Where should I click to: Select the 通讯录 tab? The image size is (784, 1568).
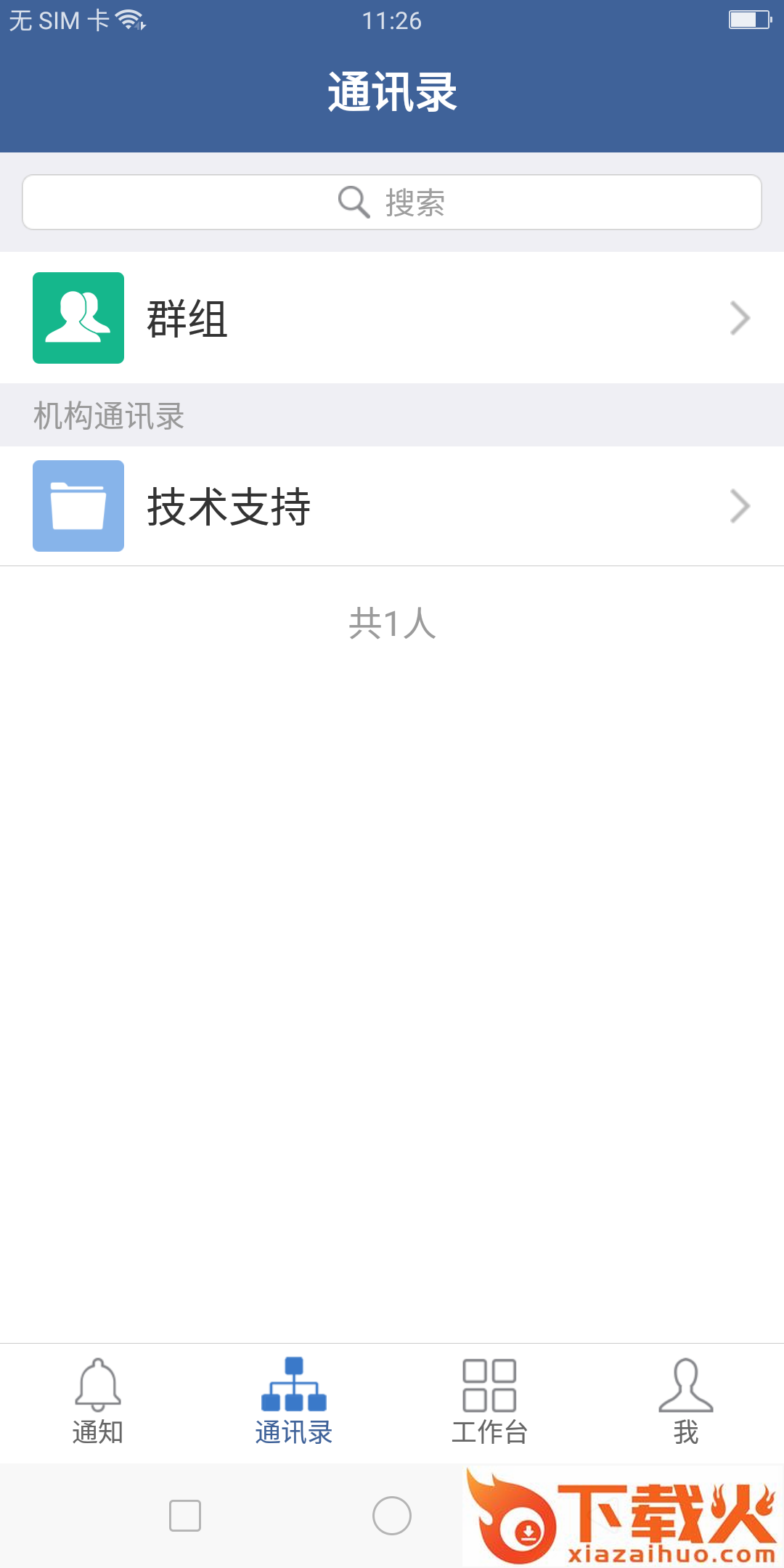click(x=294, y=1402)
